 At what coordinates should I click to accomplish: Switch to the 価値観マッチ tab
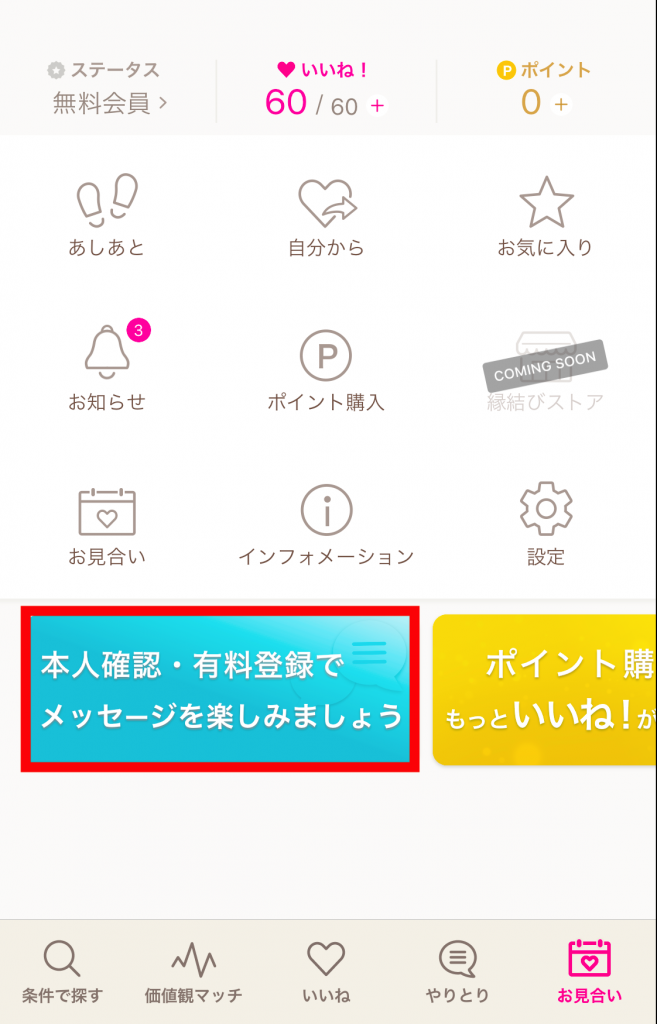pyautogui.click(x=193, y=972)
